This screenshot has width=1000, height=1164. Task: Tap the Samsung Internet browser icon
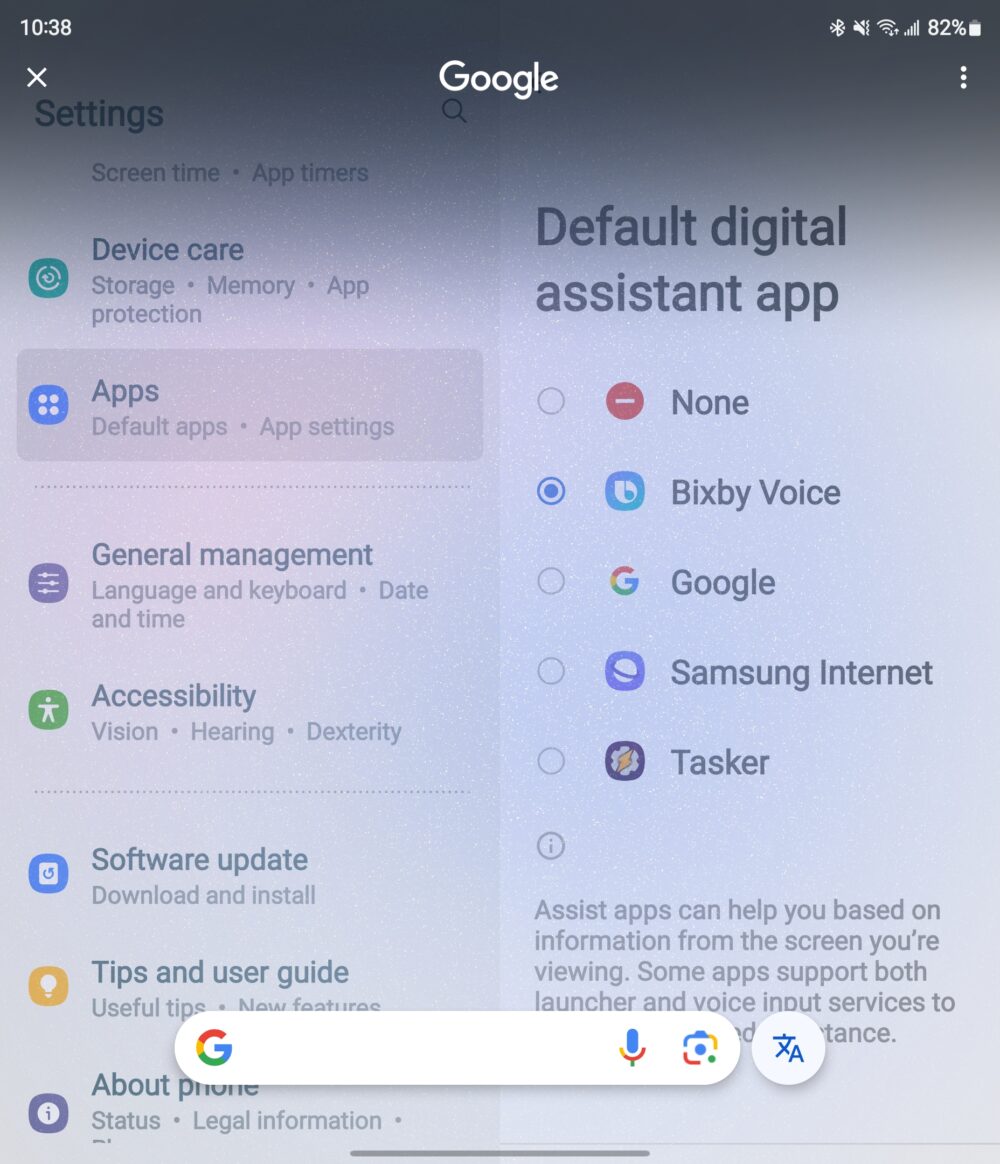(623, 671)
